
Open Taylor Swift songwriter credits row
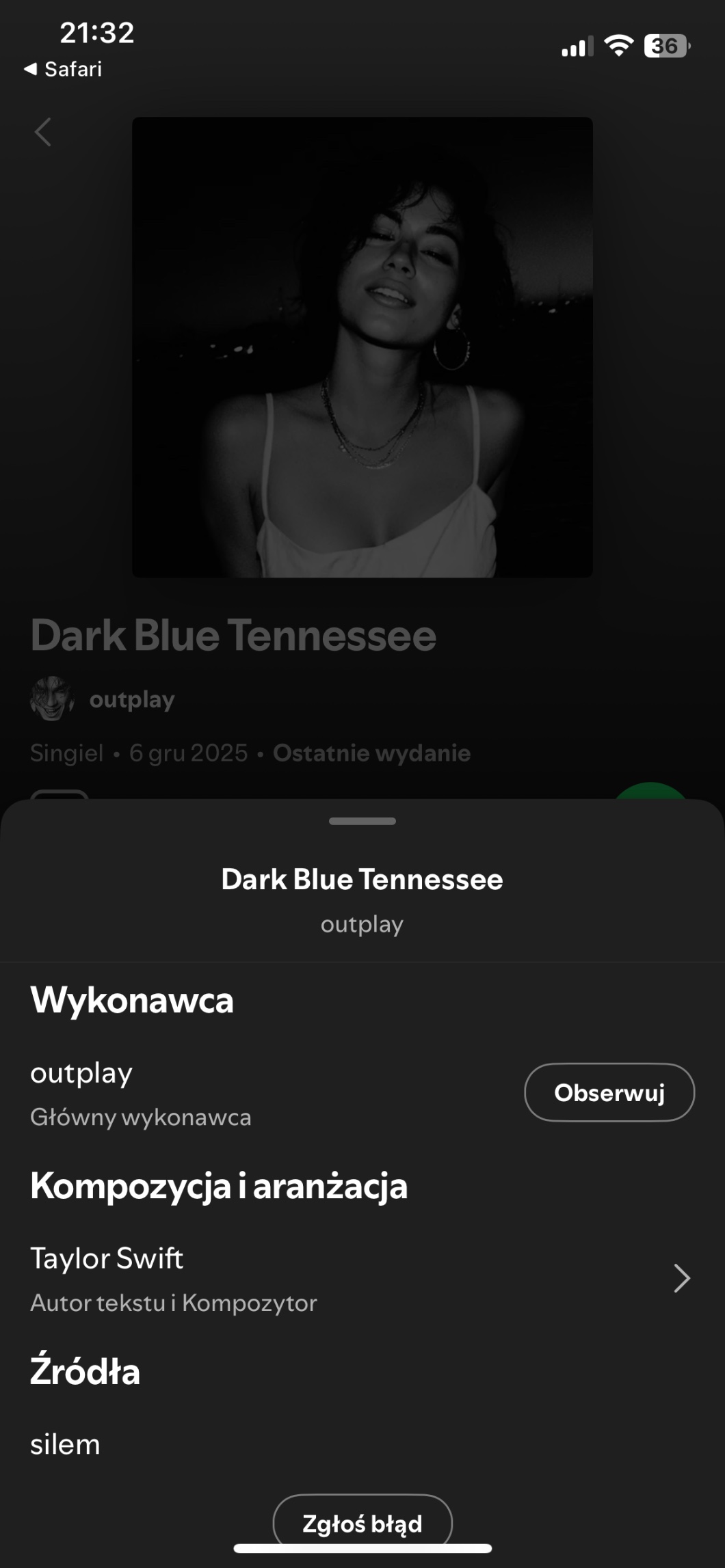click(x=361, y=1278)
